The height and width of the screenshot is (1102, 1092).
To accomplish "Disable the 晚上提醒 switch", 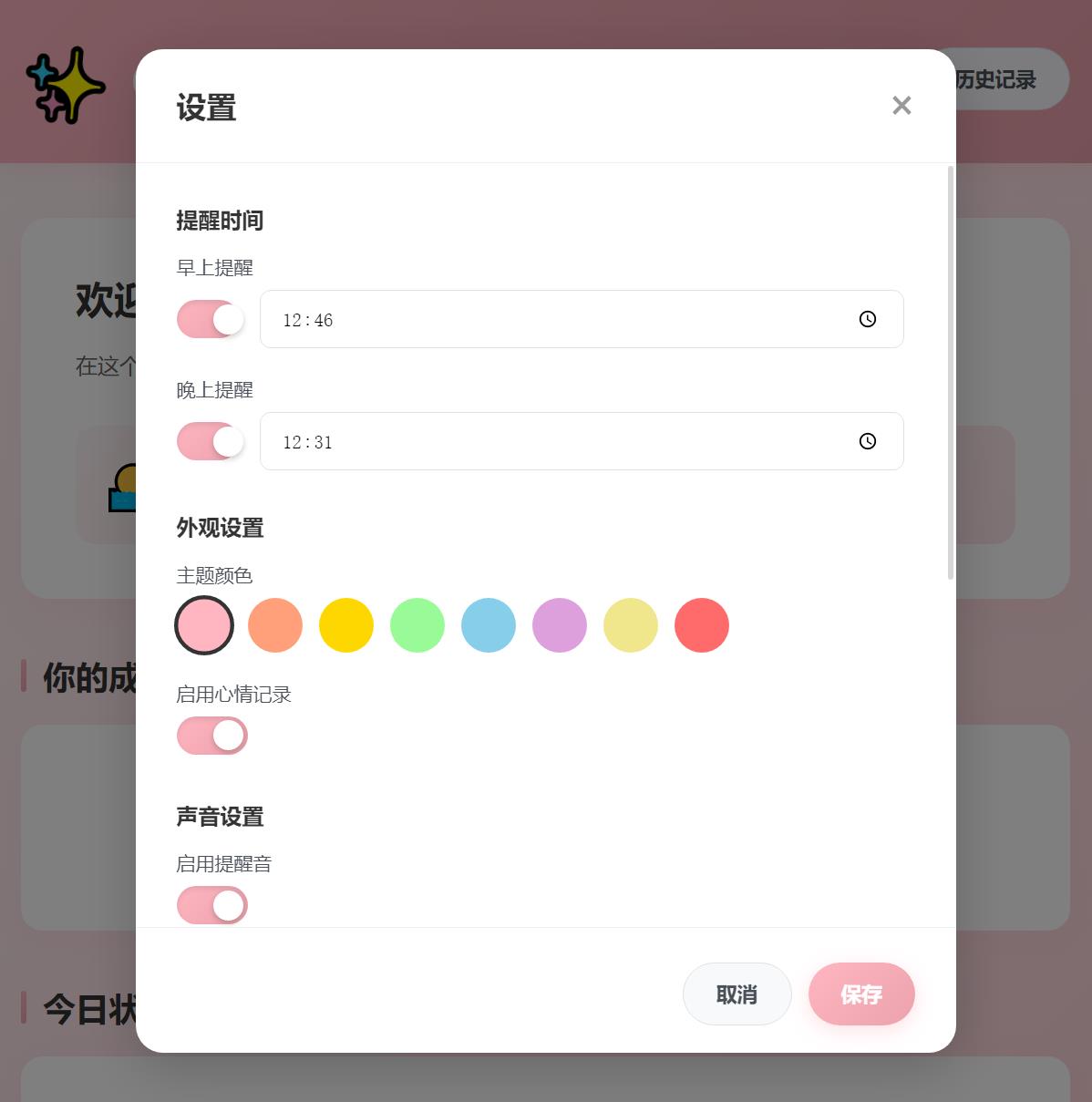I will tap(211, 441).
